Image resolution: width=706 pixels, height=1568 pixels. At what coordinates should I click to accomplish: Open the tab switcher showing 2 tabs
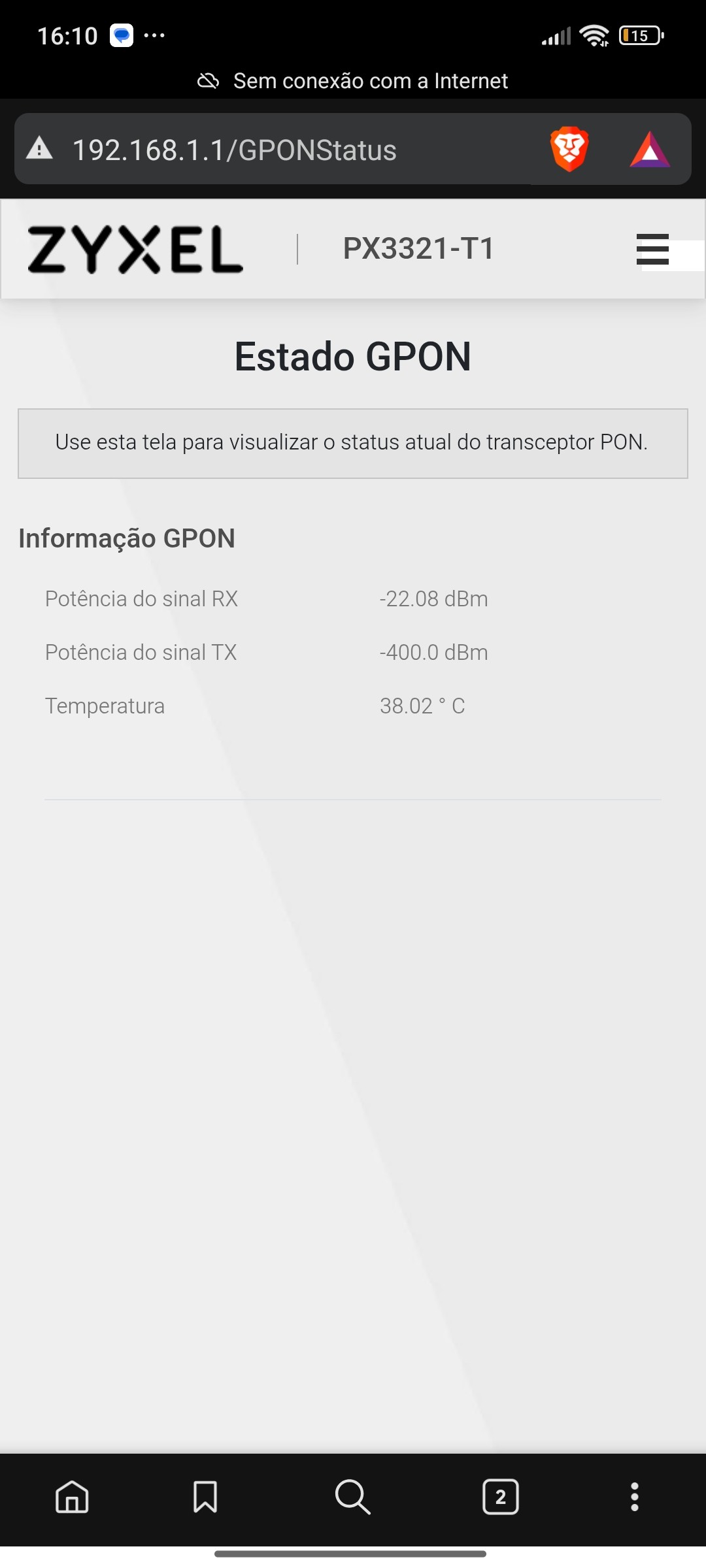(500, 1496)
